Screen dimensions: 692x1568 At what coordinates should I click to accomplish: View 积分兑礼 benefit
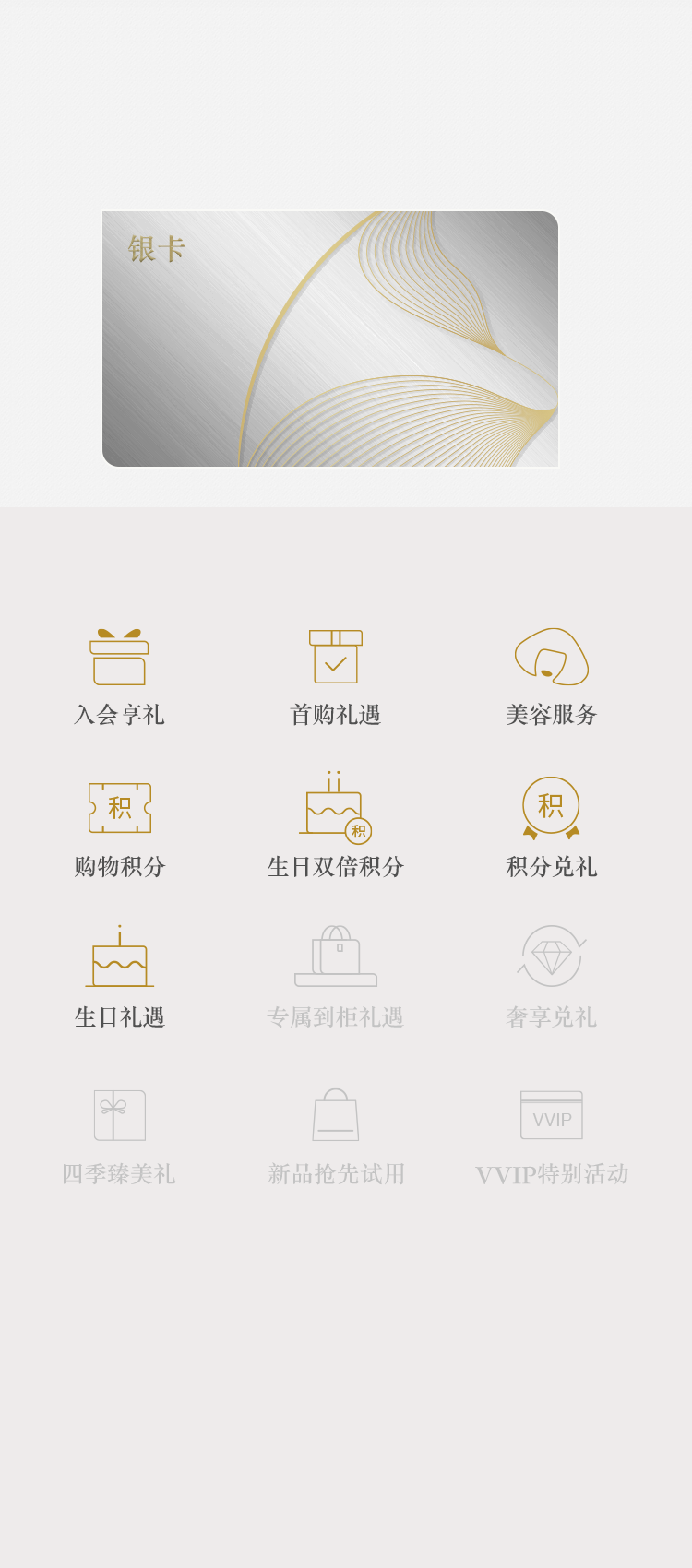[551, 827]
